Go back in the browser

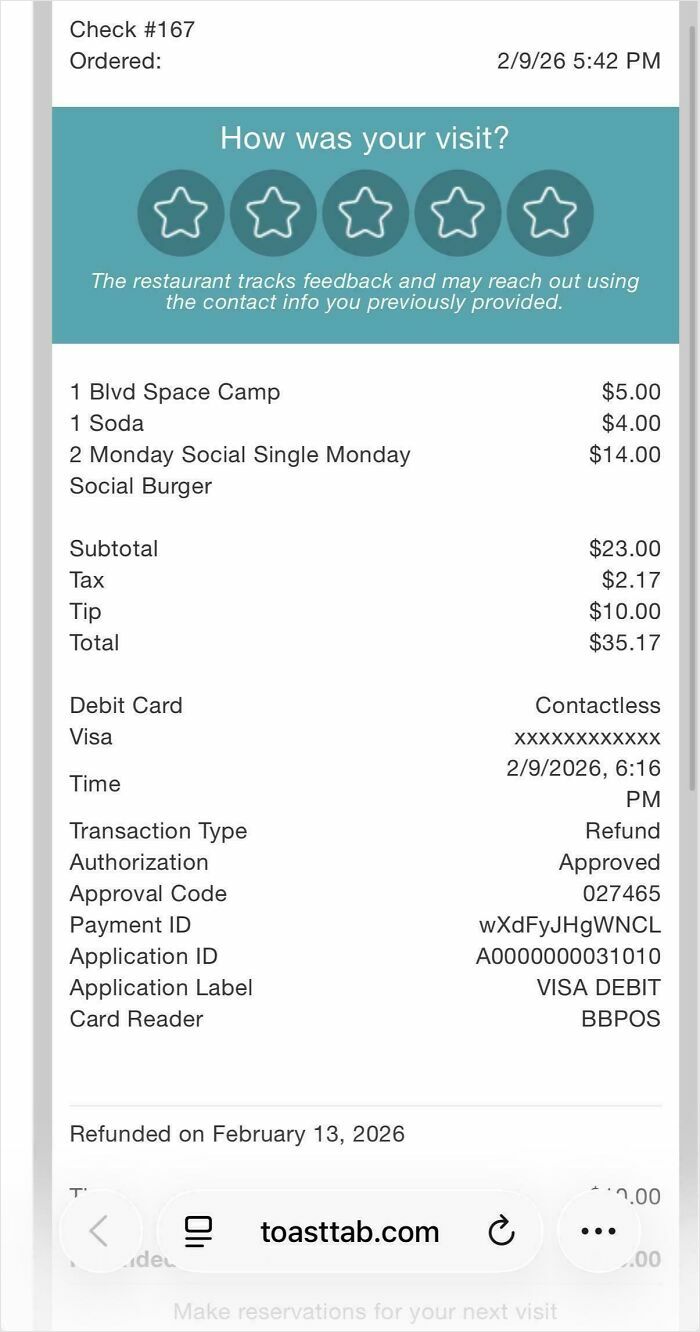[x=99, y=1231]
